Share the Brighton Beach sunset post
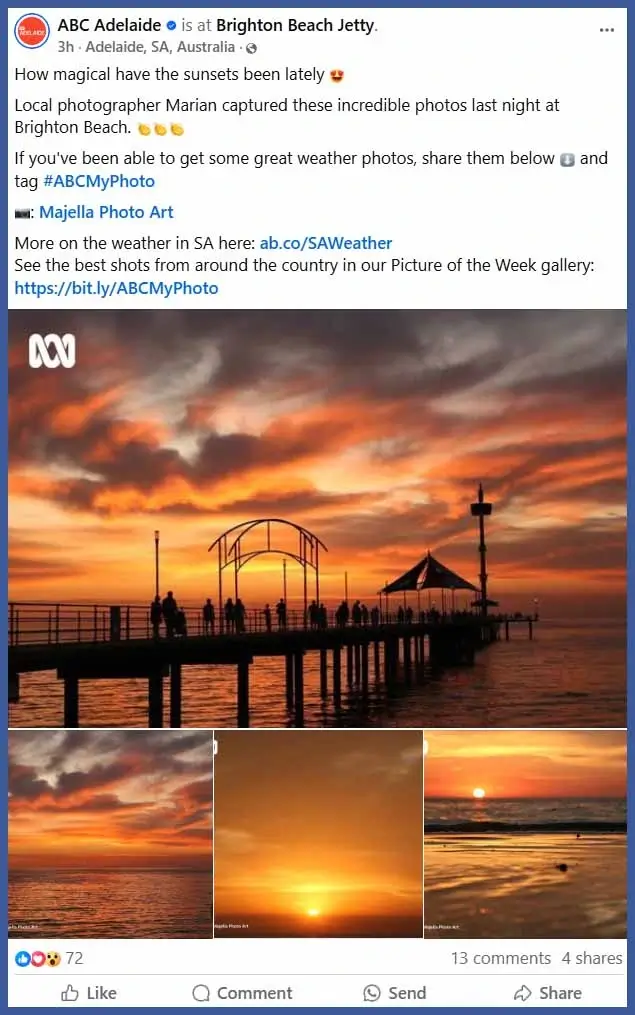635x1015 pixels. point(547,993)
